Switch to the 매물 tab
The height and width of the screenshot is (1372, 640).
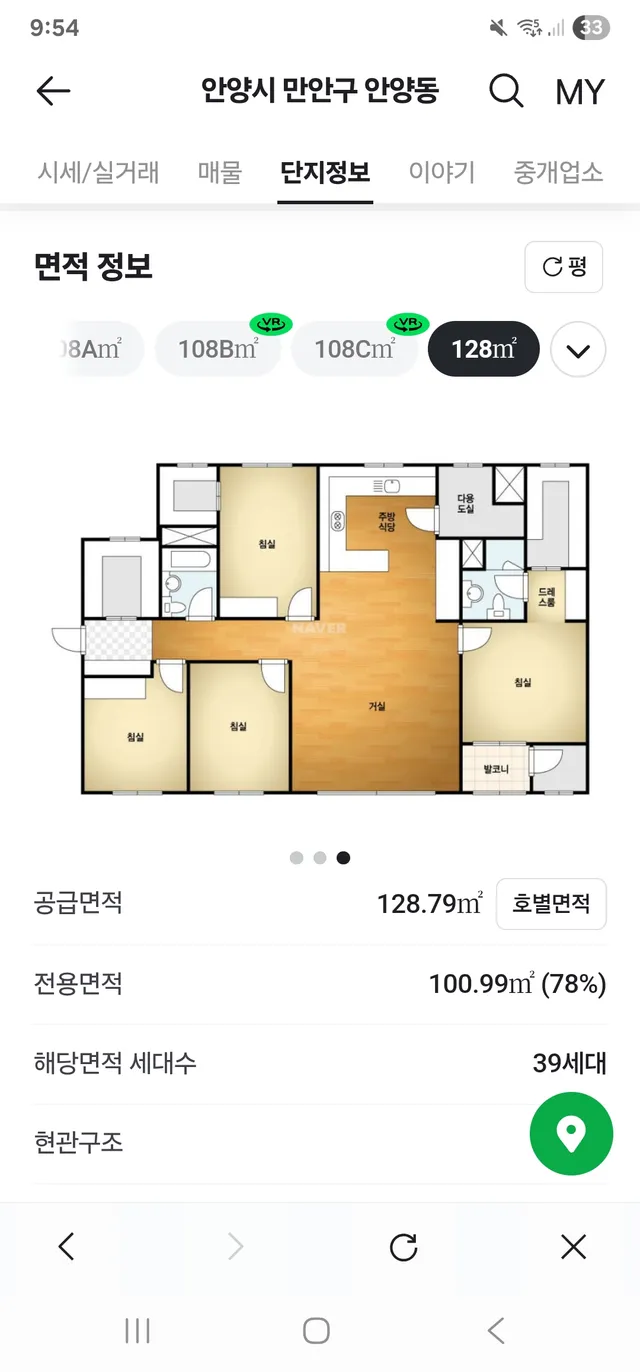point(220,172)
